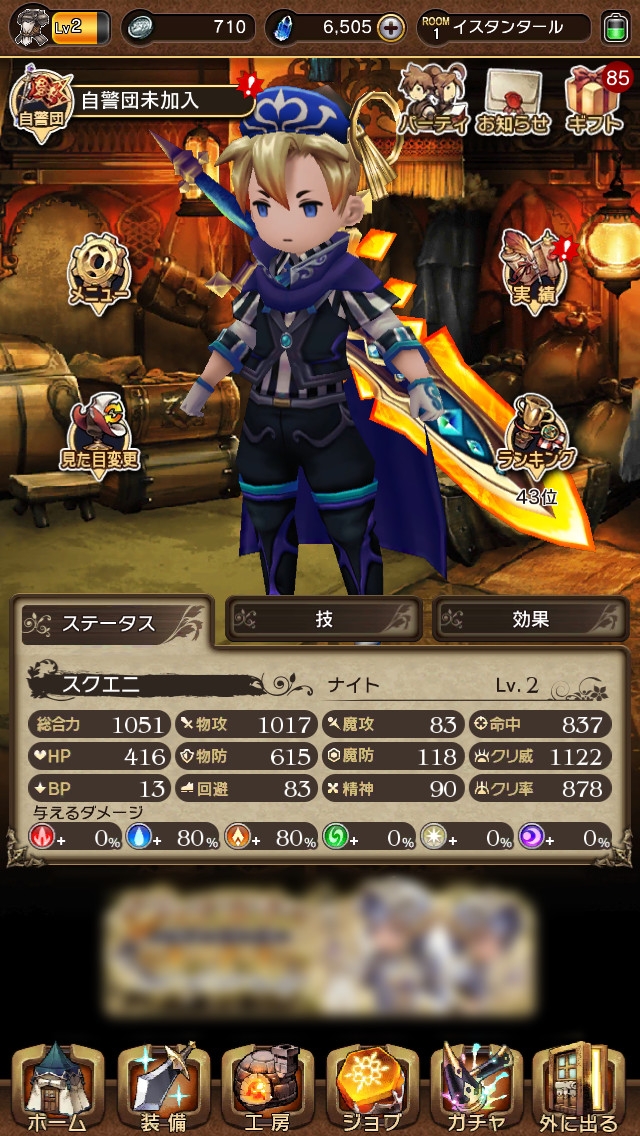640x1136 pixels.
Task: Open the ジョブ job section
Action: click(x=372, y=1087)
